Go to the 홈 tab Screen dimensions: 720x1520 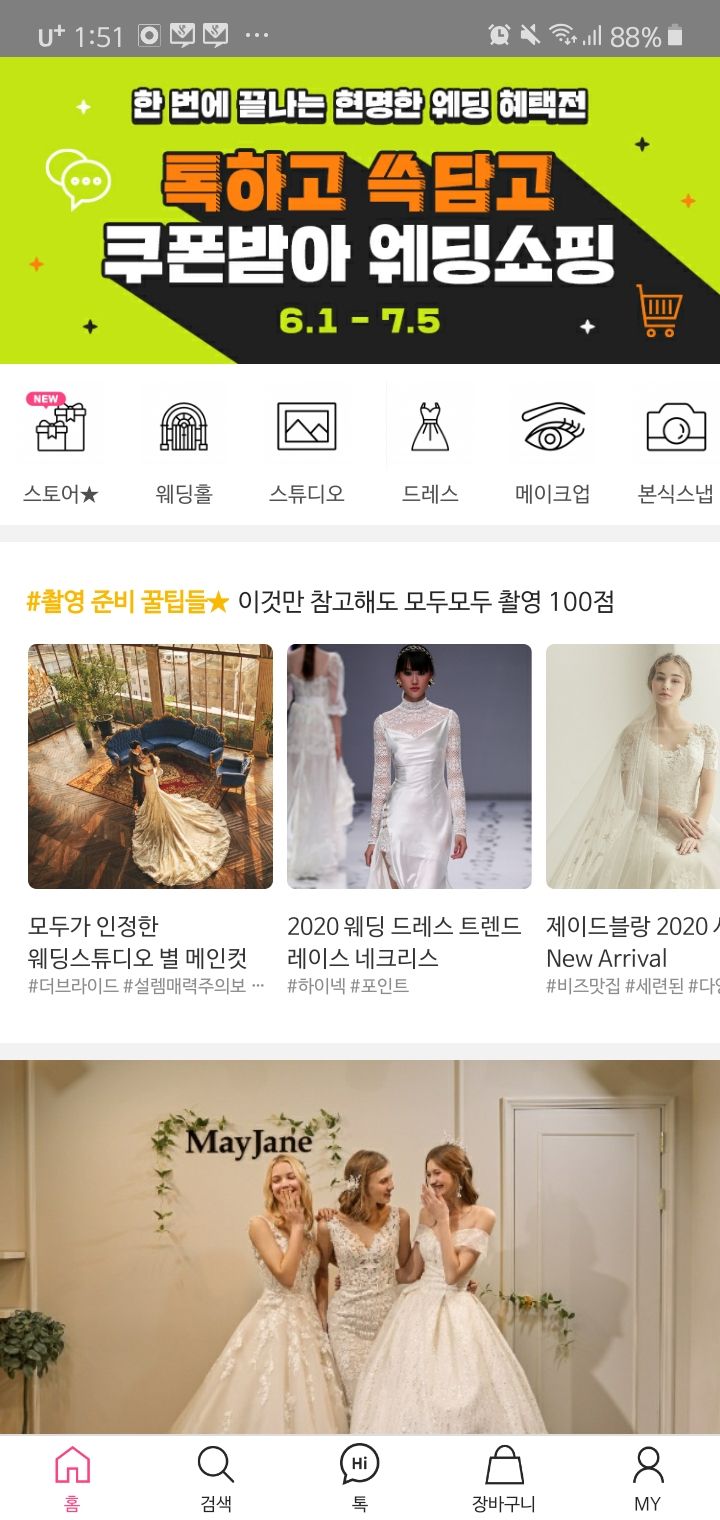pos(72,1478)
